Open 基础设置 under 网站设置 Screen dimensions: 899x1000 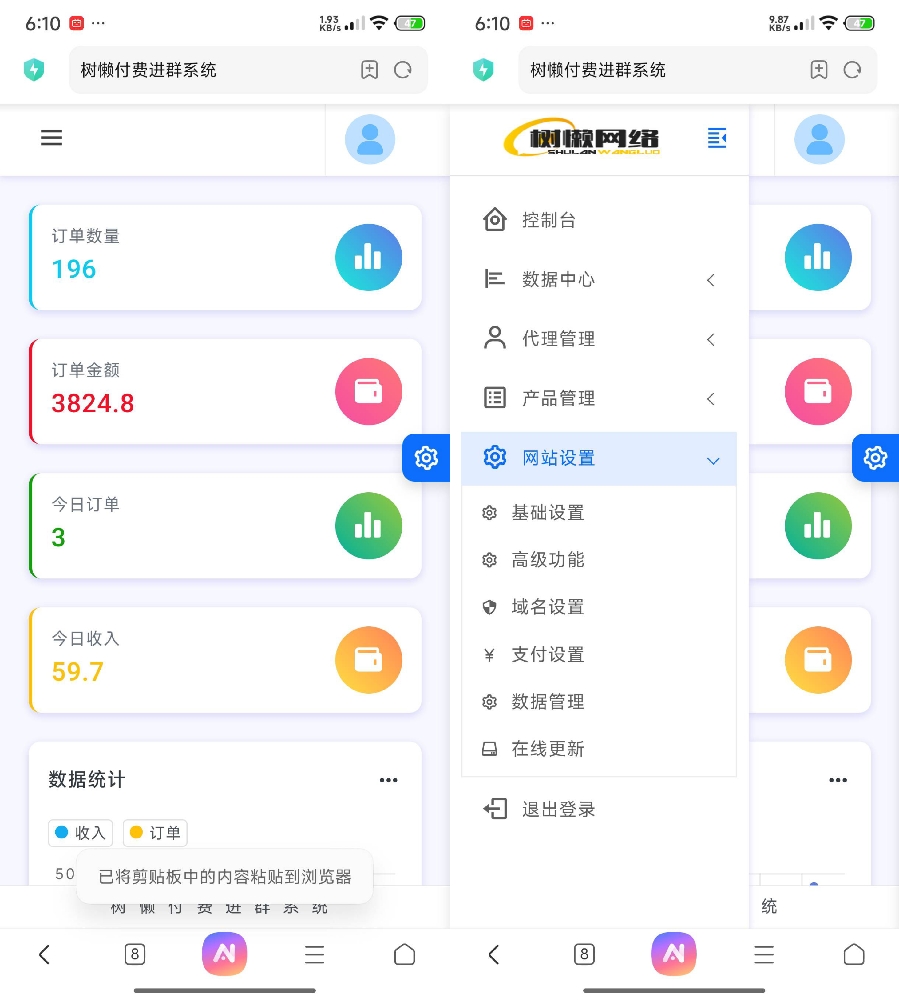(x=547, y=513)
